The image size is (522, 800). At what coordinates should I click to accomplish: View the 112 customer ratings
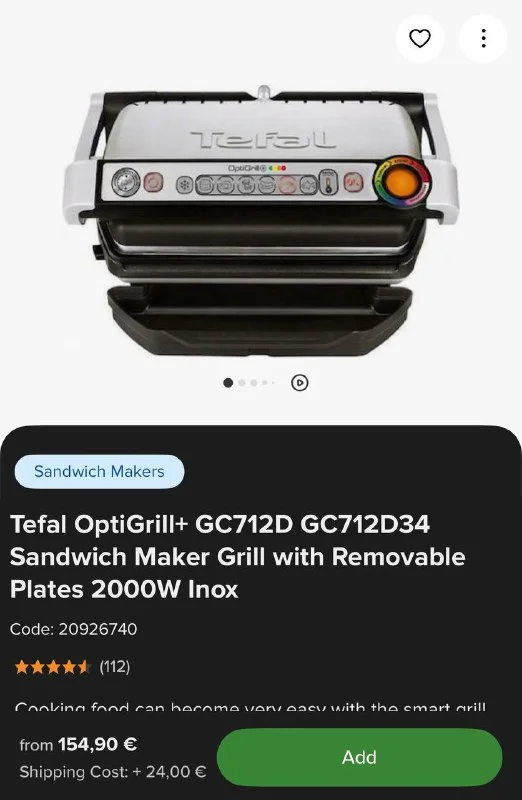click(72, 666)
